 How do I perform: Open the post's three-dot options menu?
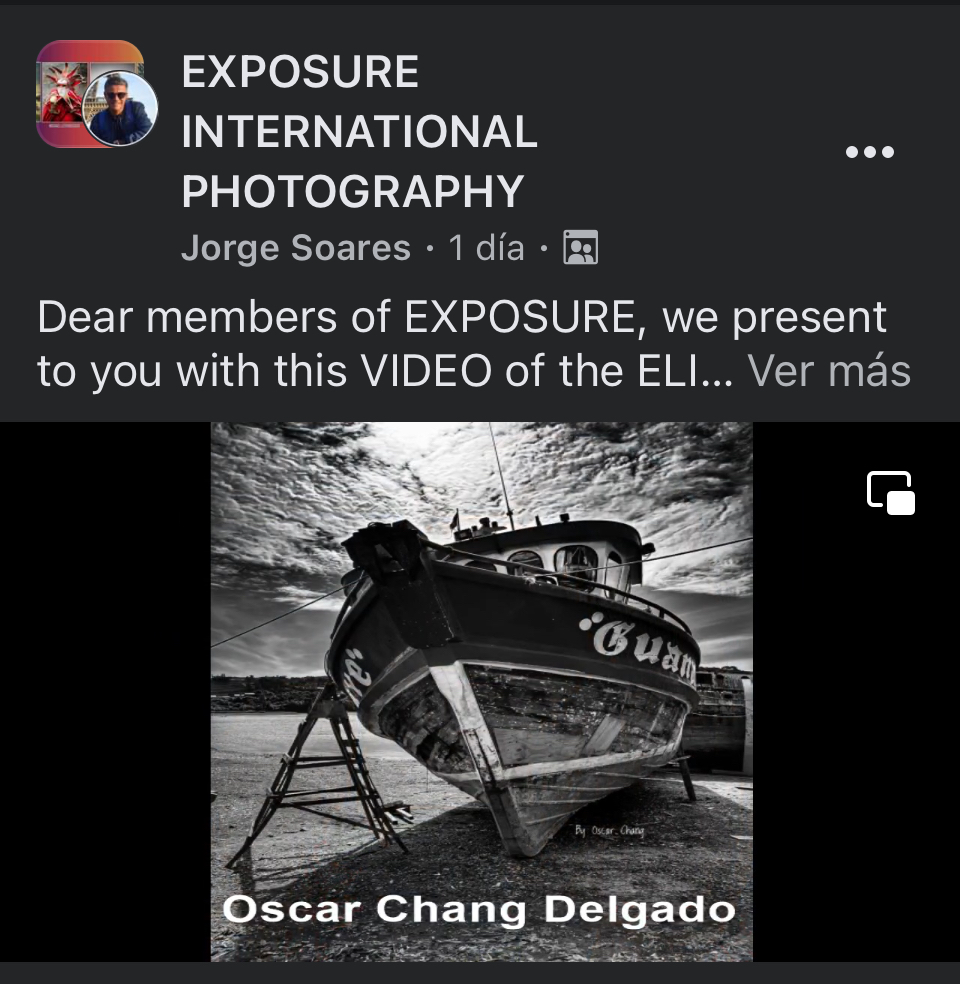[869, 152]
